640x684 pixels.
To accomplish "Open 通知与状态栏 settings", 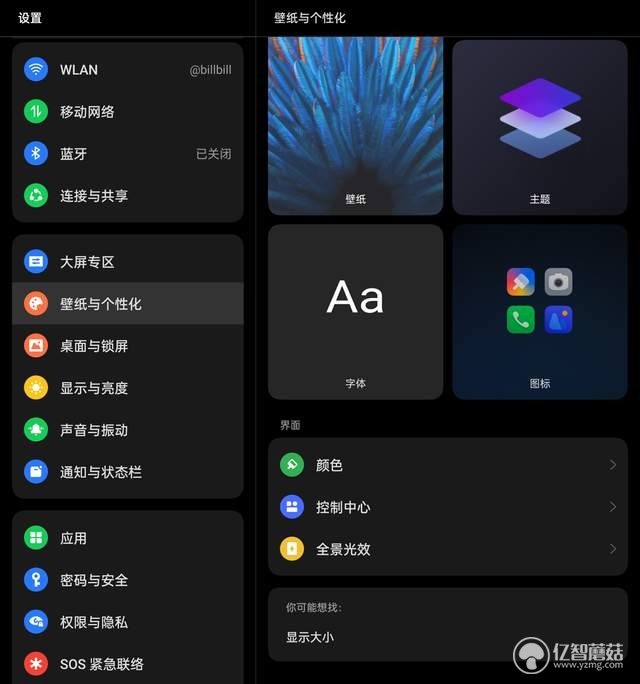I will (x=127, y=472).
